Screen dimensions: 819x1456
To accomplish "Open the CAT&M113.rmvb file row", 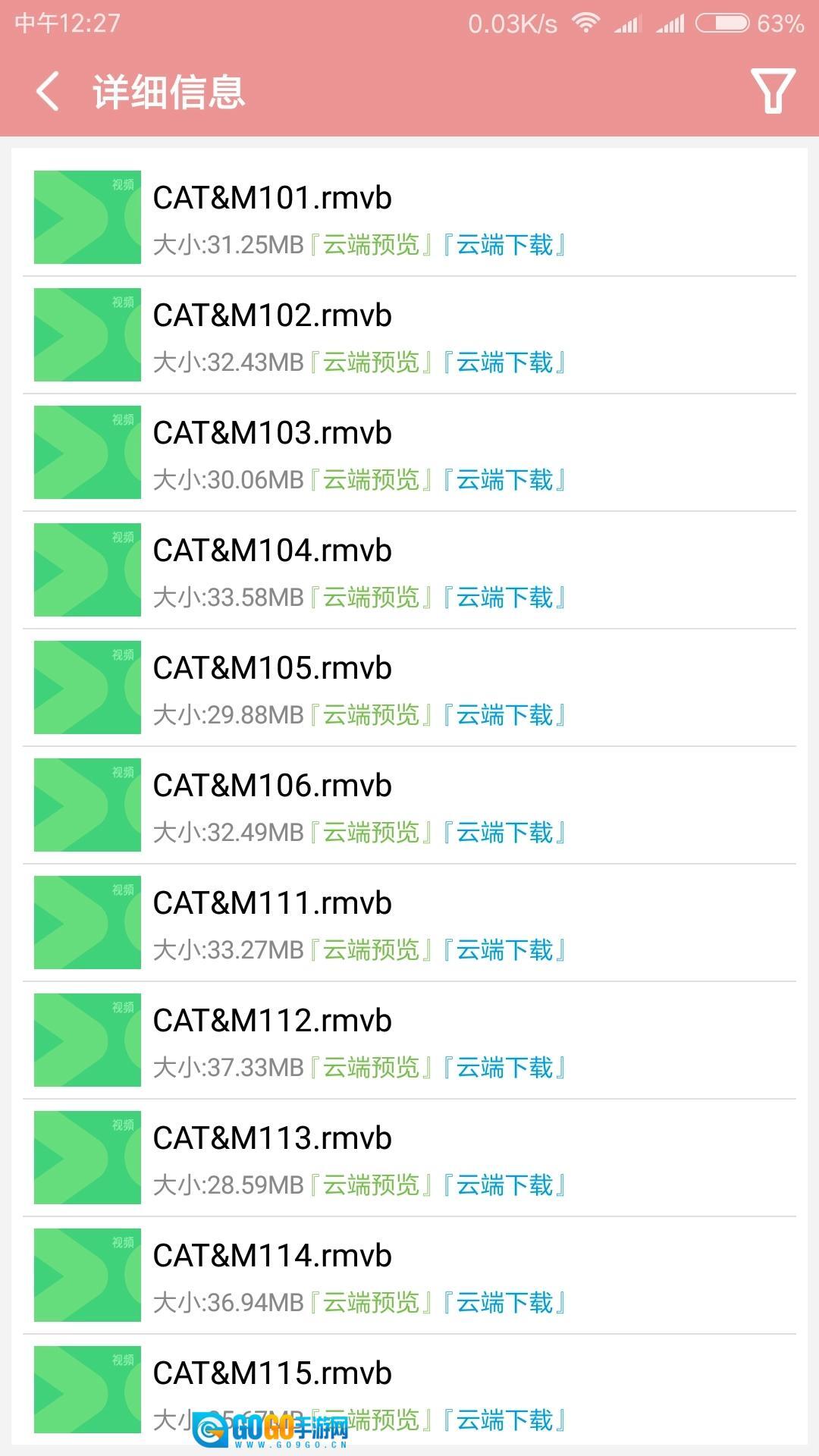I will pos(271,1138).
